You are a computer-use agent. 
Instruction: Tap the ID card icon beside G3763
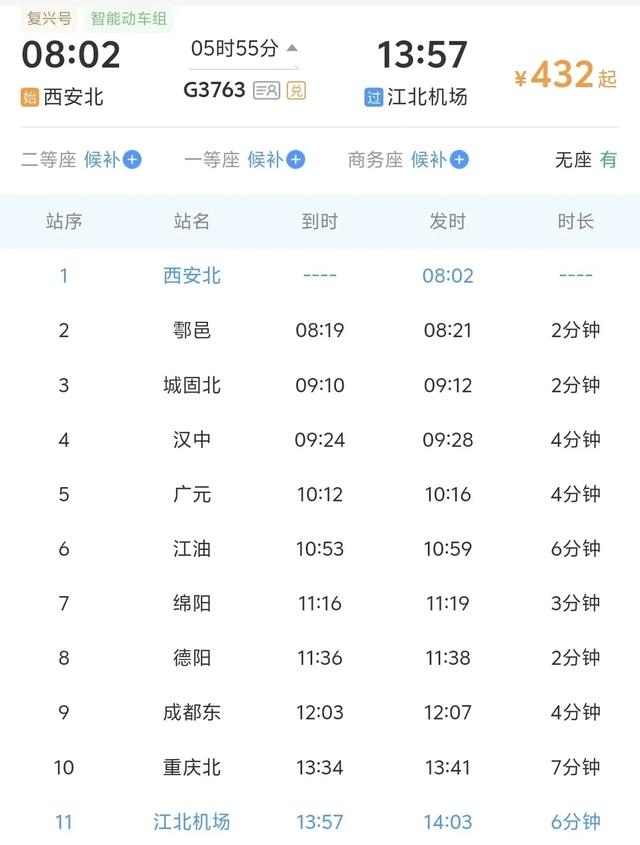tap(266, 91)
